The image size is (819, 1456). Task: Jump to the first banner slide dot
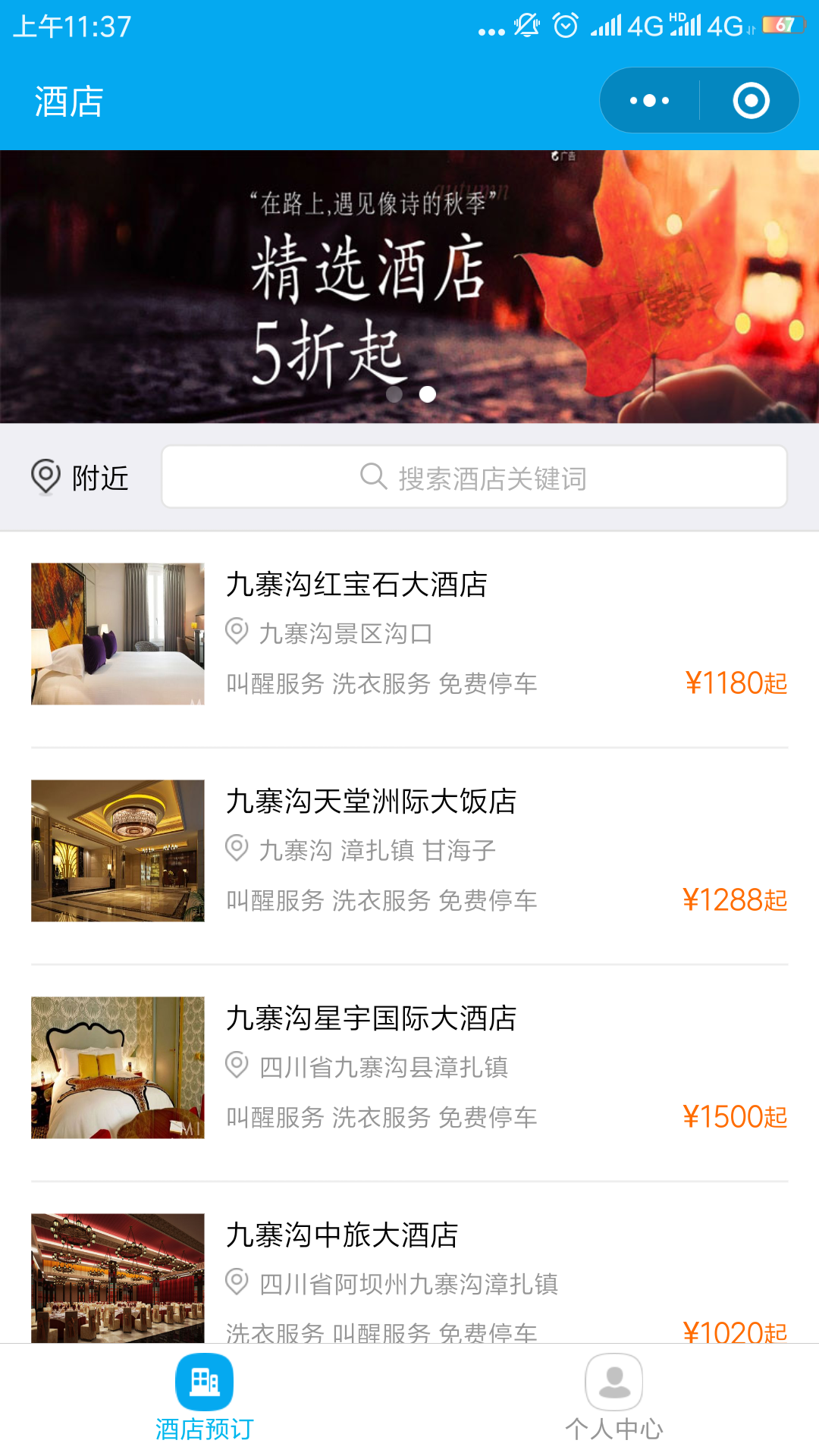point(394,394)
